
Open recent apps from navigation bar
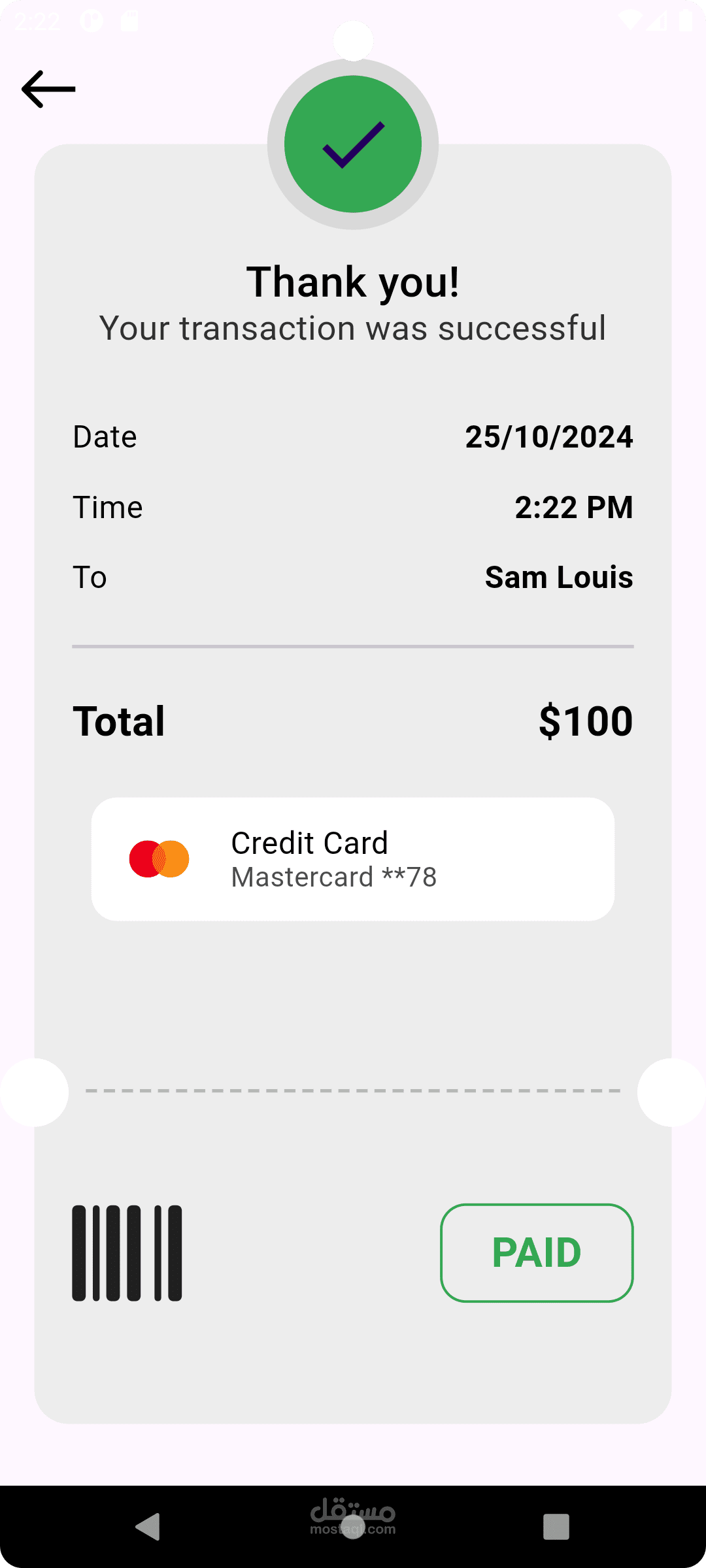pyautogui.click(x=556, y=1527)
